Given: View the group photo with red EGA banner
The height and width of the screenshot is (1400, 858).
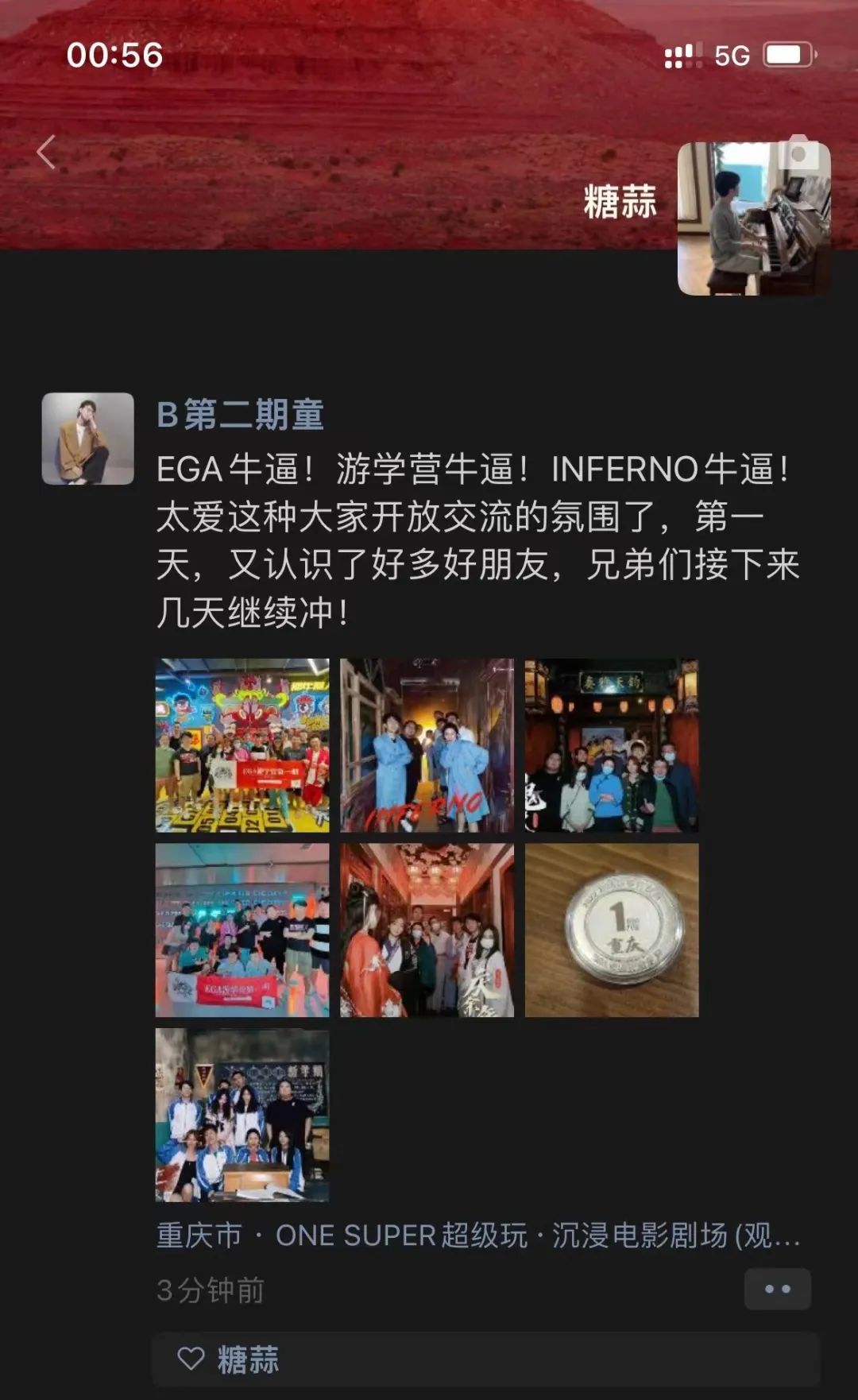Looking at the screenshot, I should coord(242,930).
